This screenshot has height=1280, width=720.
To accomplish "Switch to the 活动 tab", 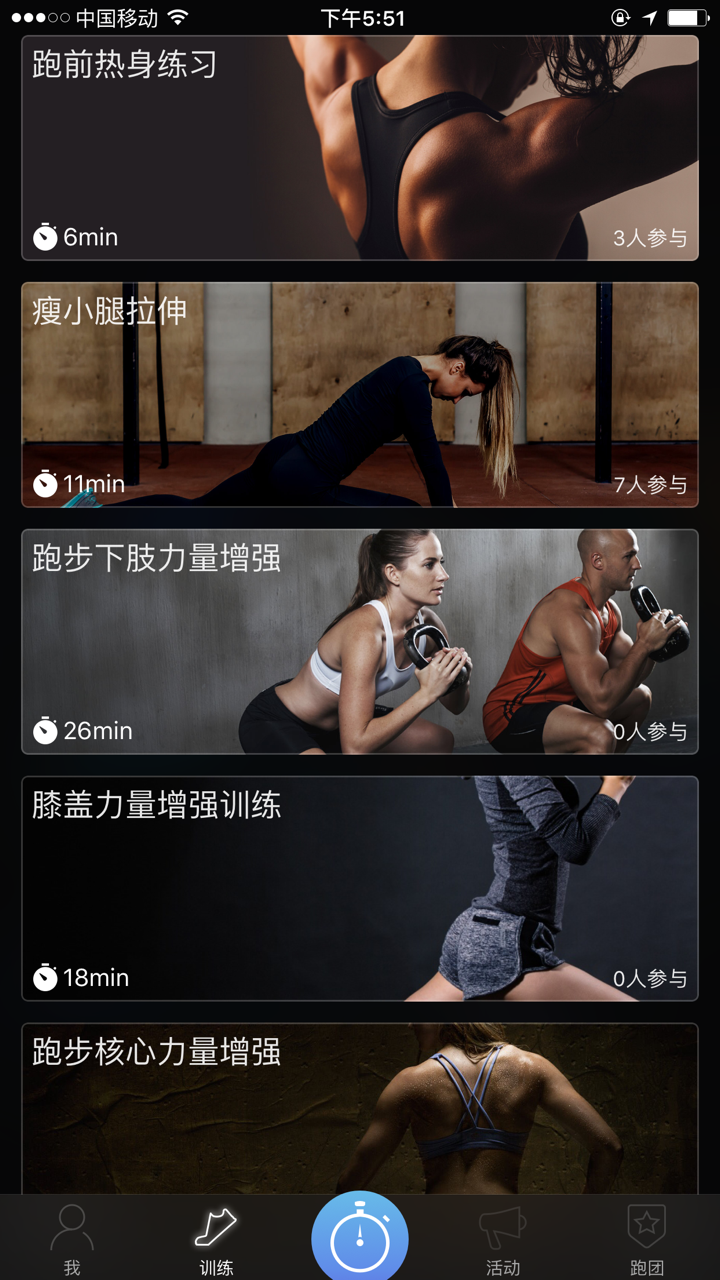I will [x=503, y=1240].
